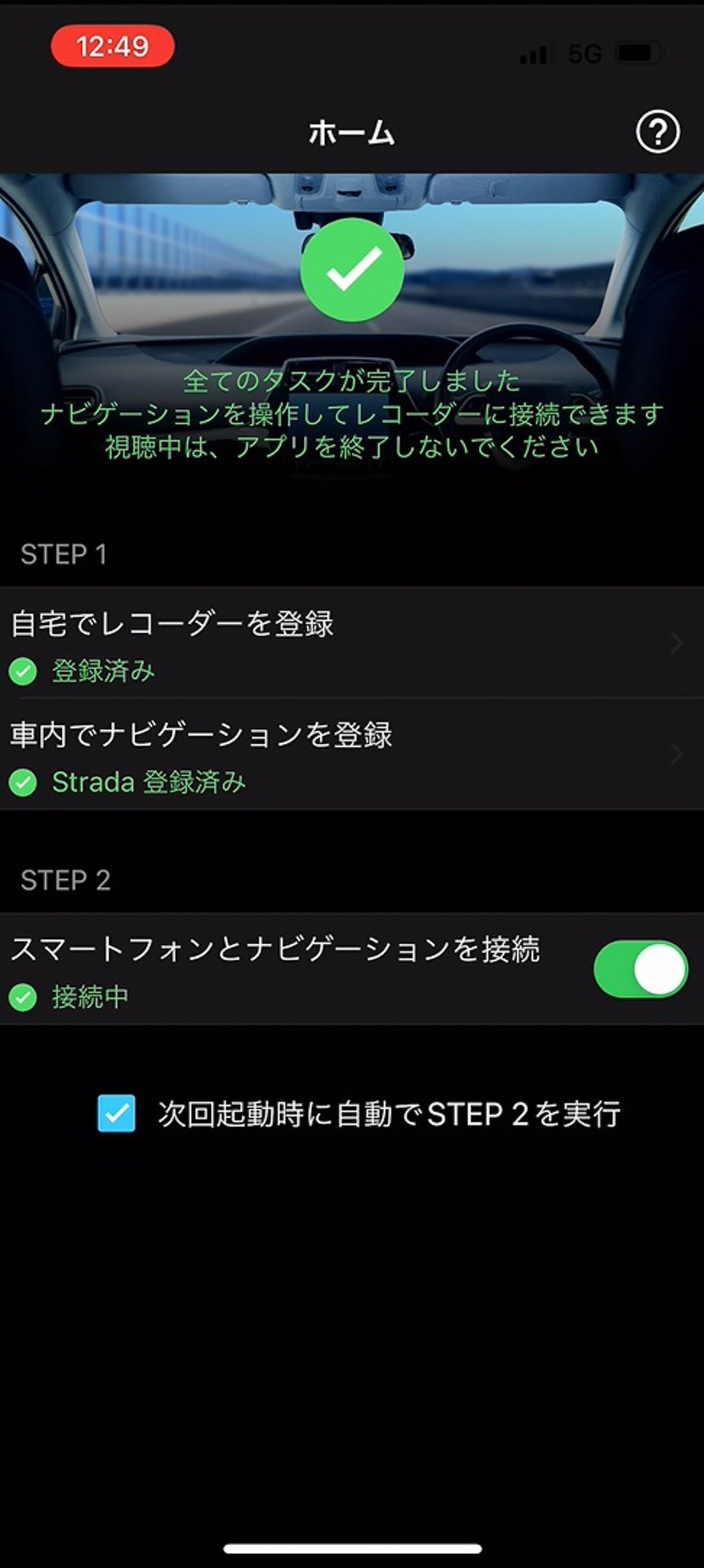The height and width of the screenshot is (1568, 704).
Task: Tap the checkmark beside 接続中 status
Action: click(22, 997)
